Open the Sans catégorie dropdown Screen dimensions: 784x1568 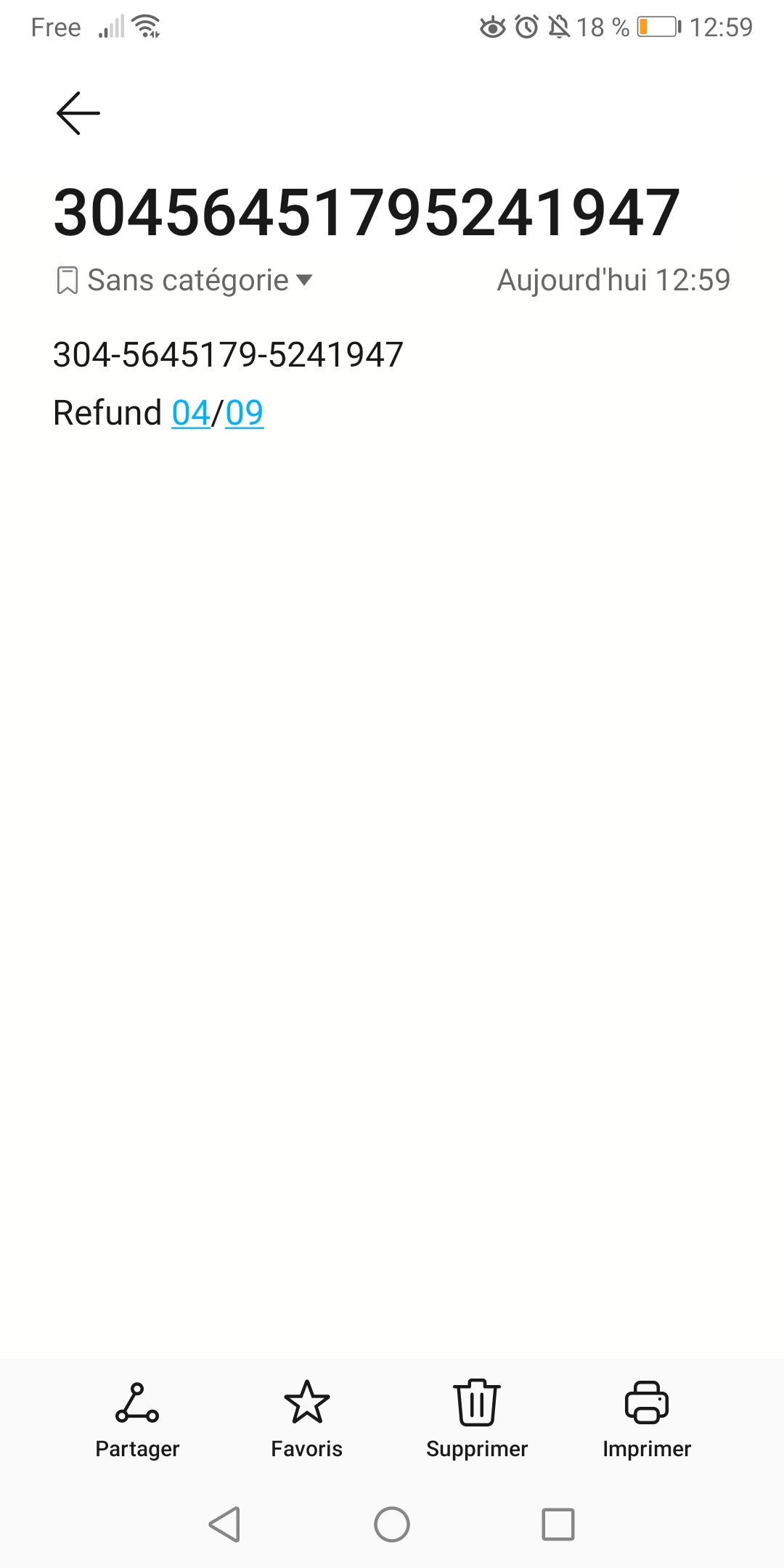click(x=185, y=280)
